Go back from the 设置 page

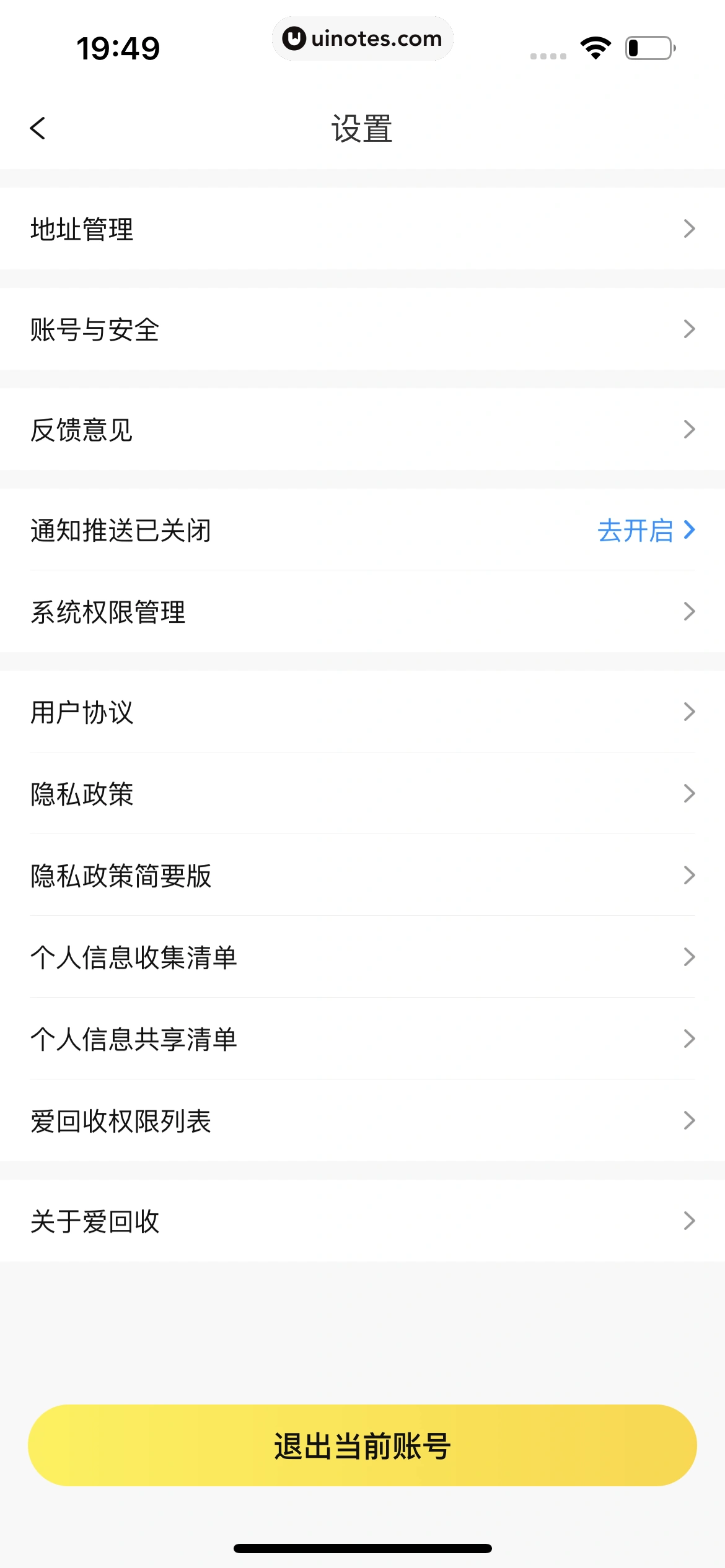tap(38, 128)
